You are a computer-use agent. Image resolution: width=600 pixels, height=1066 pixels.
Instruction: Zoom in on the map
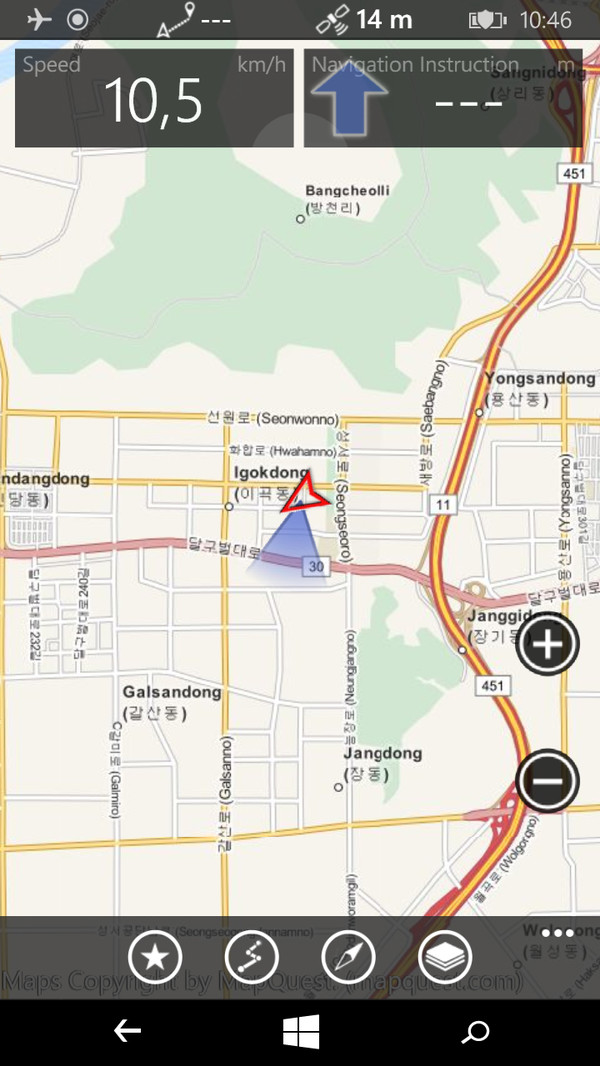547,645
